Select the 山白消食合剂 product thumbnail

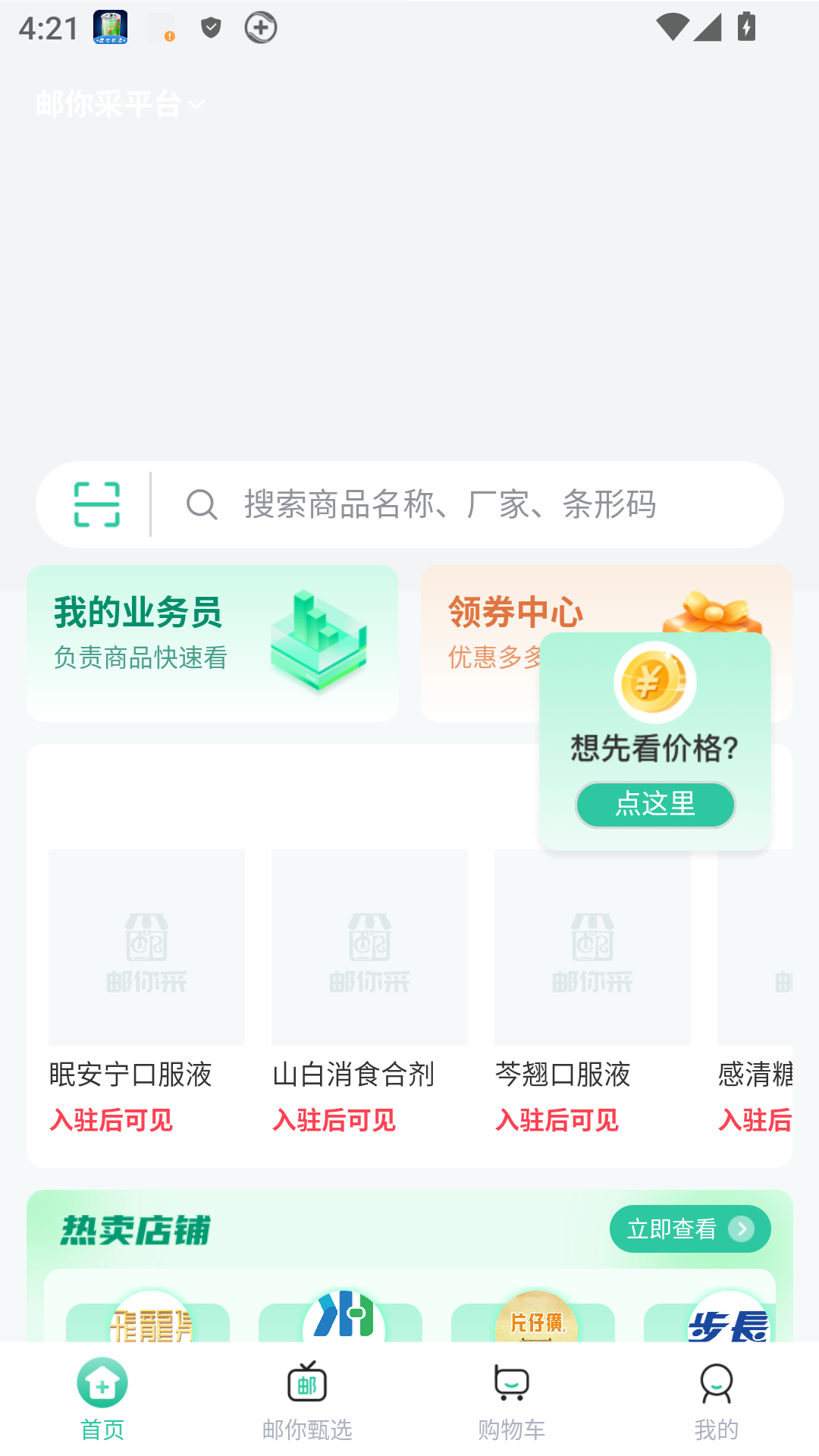(x=369, y=947)
